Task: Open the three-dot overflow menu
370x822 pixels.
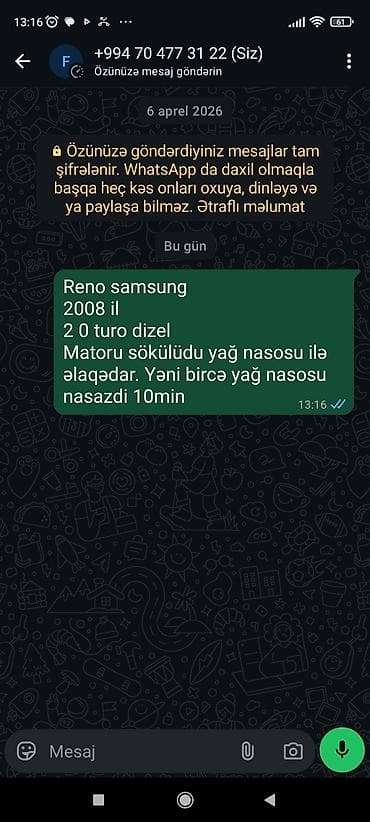Action: tap(349, 61)
